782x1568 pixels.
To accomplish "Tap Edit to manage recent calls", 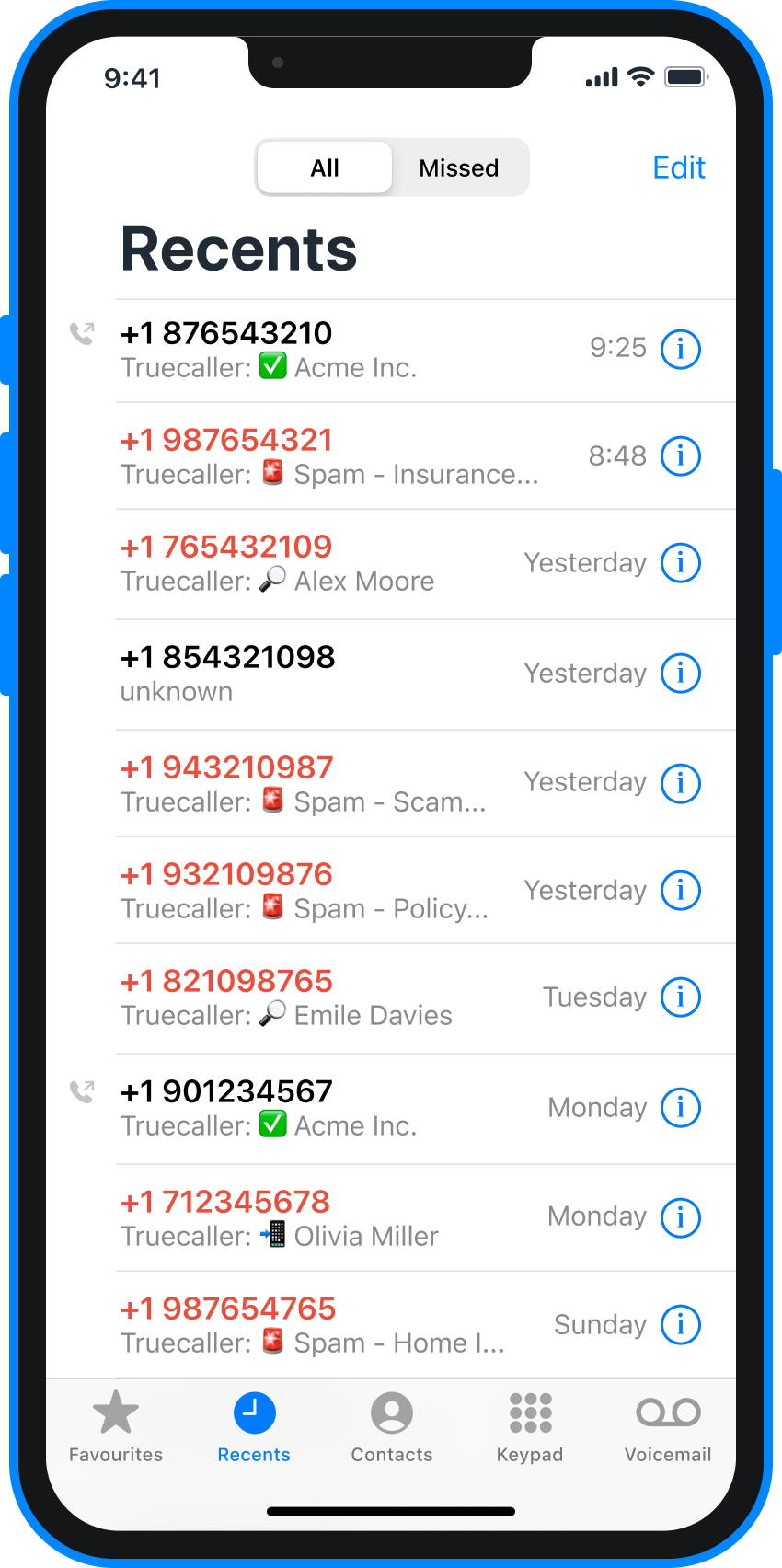I will point(679,167).
